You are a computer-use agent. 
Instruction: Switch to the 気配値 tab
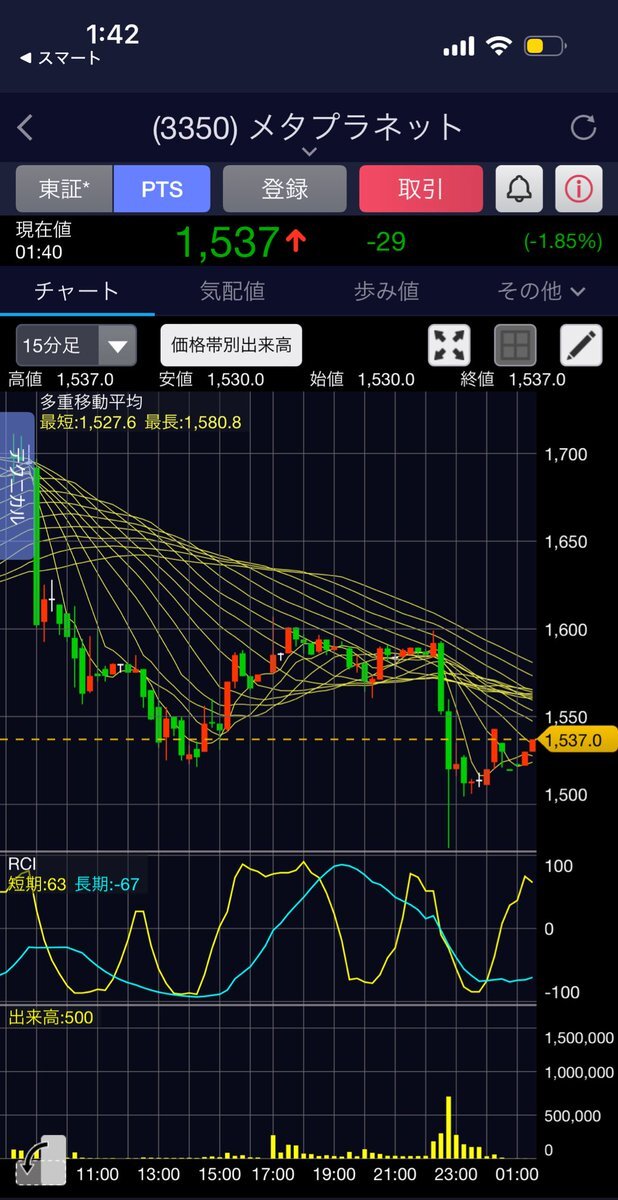pyautogui.click(x=232, y=291)
